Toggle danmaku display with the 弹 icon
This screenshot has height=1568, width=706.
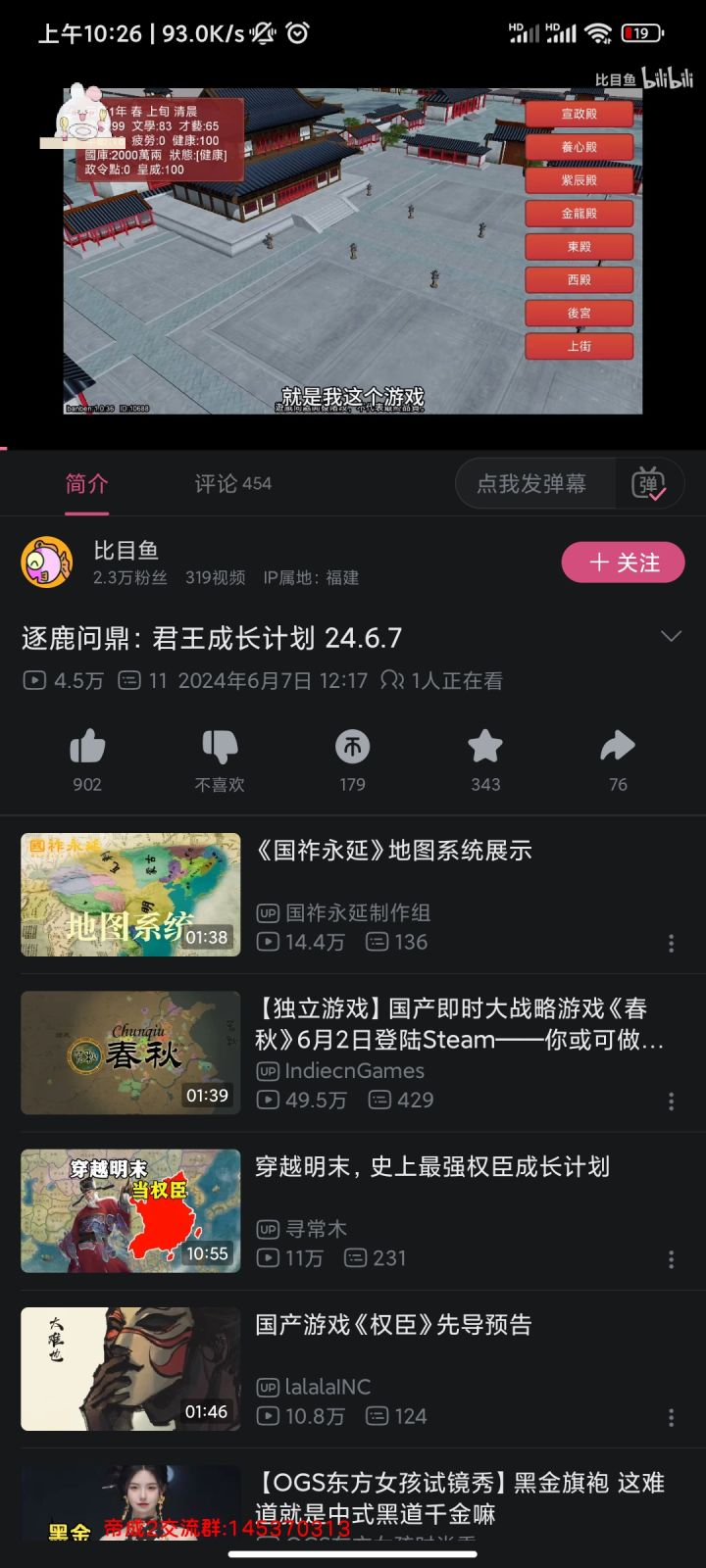tap(650, 483)
